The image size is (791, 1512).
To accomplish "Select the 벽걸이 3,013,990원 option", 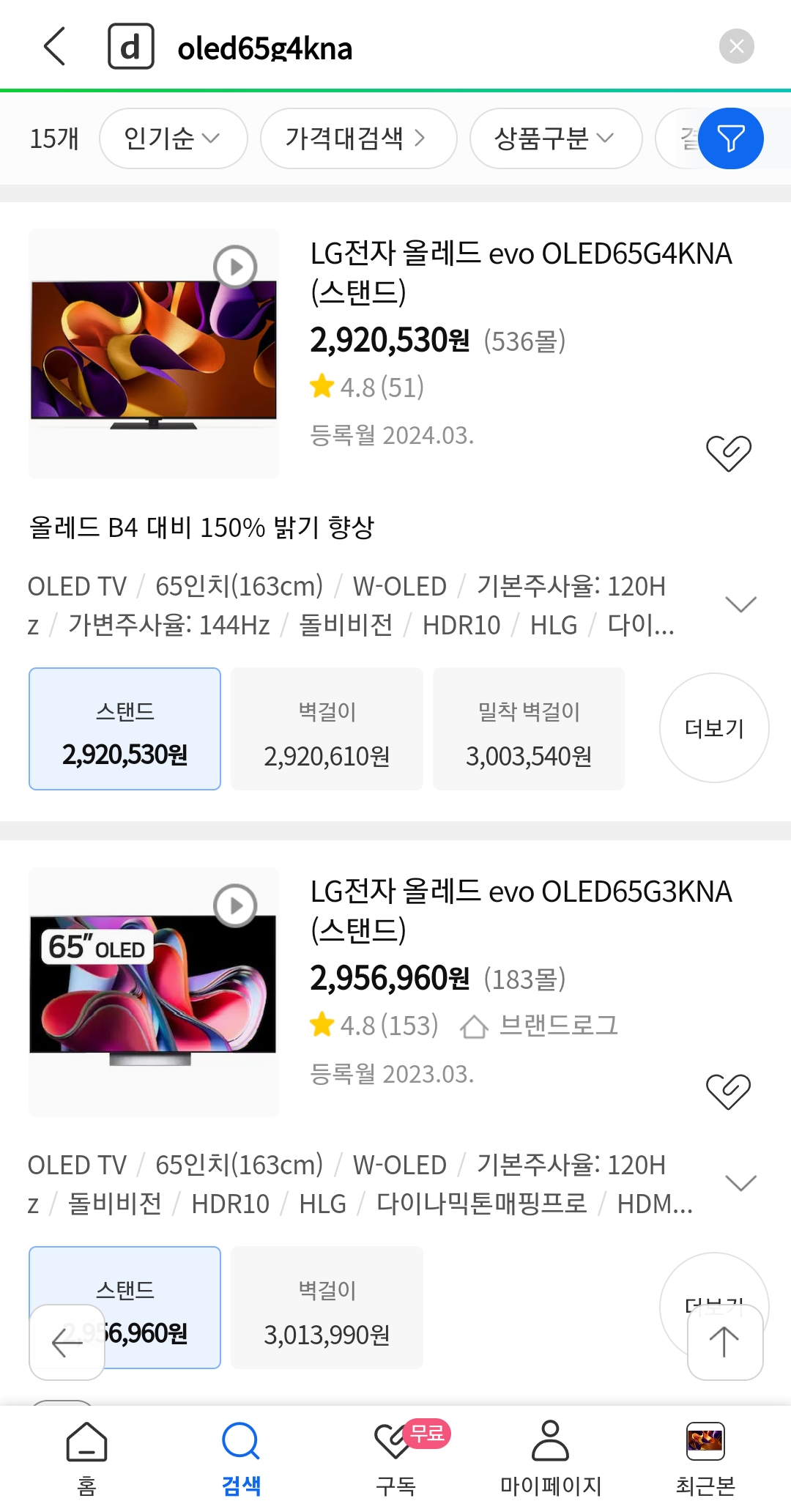I will (x=327, y=1308).
